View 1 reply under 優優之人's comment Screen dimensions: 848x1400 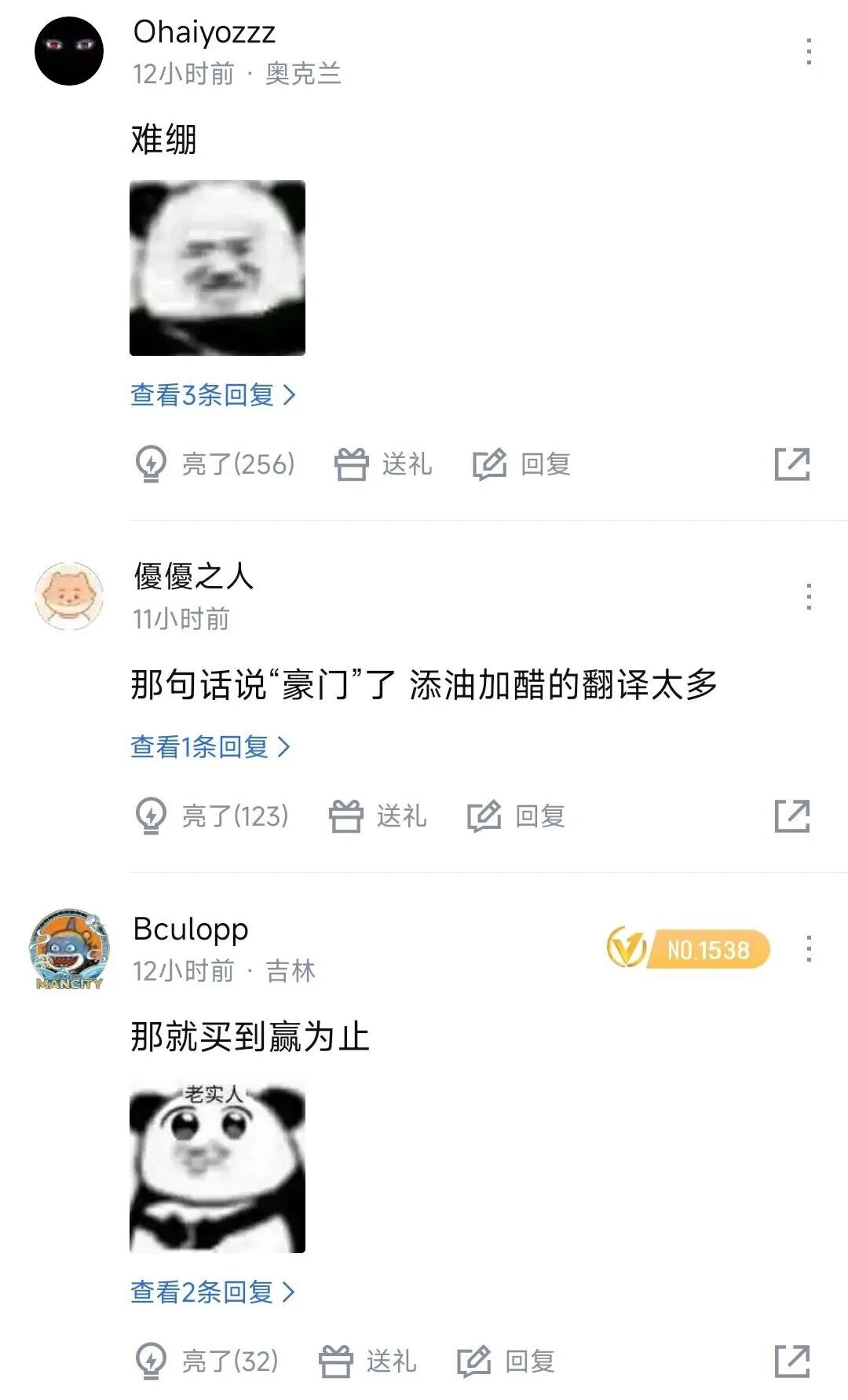point(210,746)
